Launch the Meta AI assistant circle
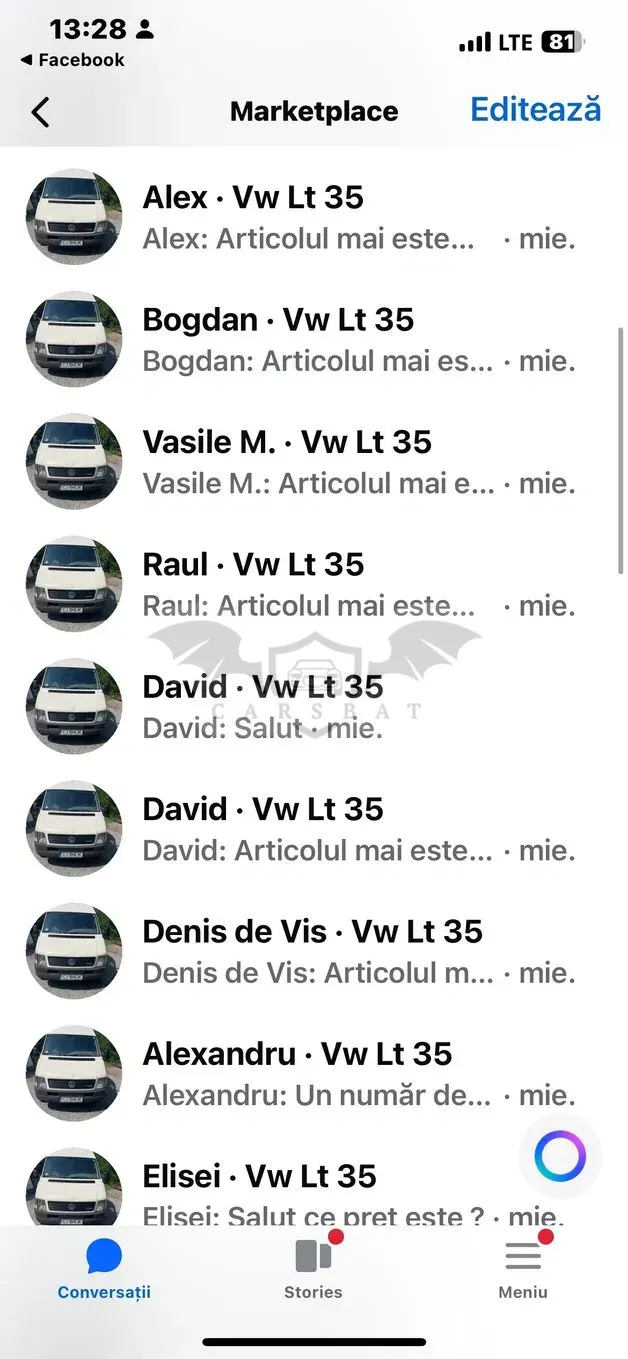Viewport: 628px width, 1359px height. (560, 1157)
